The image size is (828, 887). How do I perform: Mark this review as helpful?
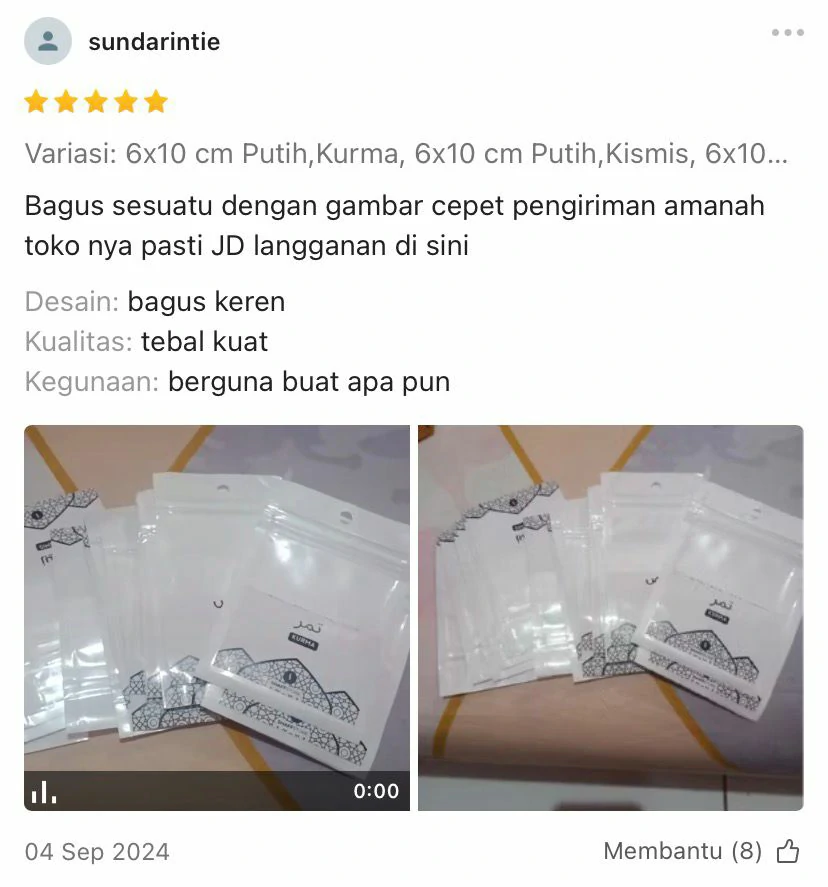[787, 851]
